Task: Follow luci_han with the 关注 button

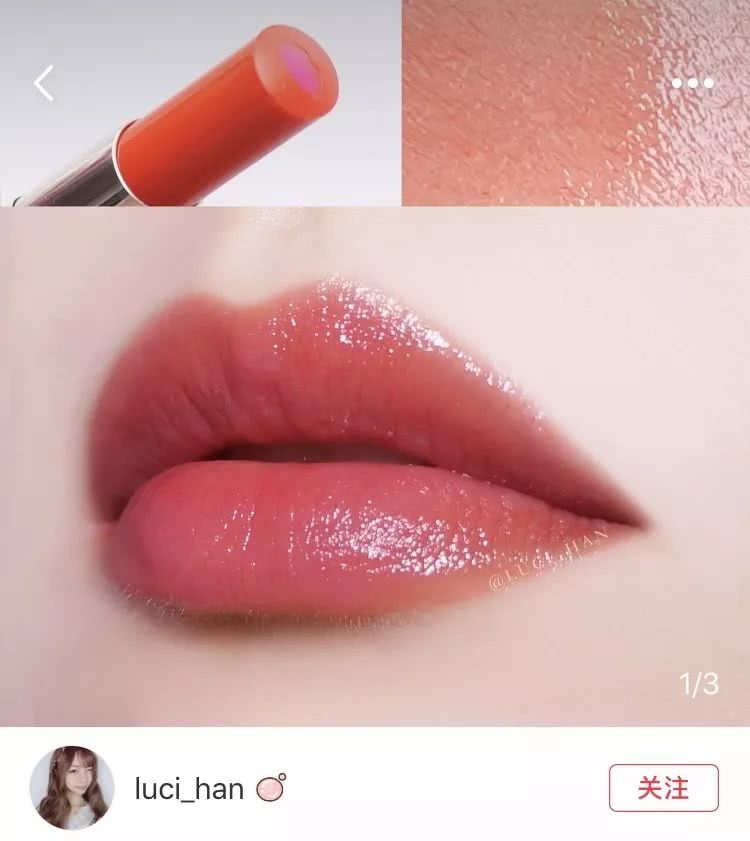Action: click(x=663, y=787)
